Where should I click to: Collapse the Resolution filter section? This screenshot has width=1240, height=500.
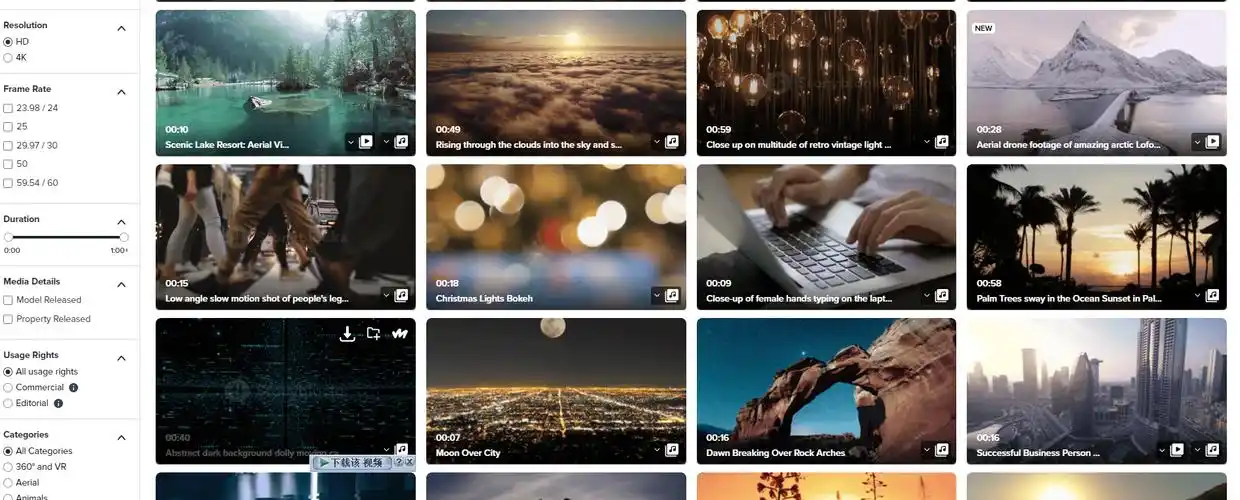pyautogui.click(x=122, y=28)
